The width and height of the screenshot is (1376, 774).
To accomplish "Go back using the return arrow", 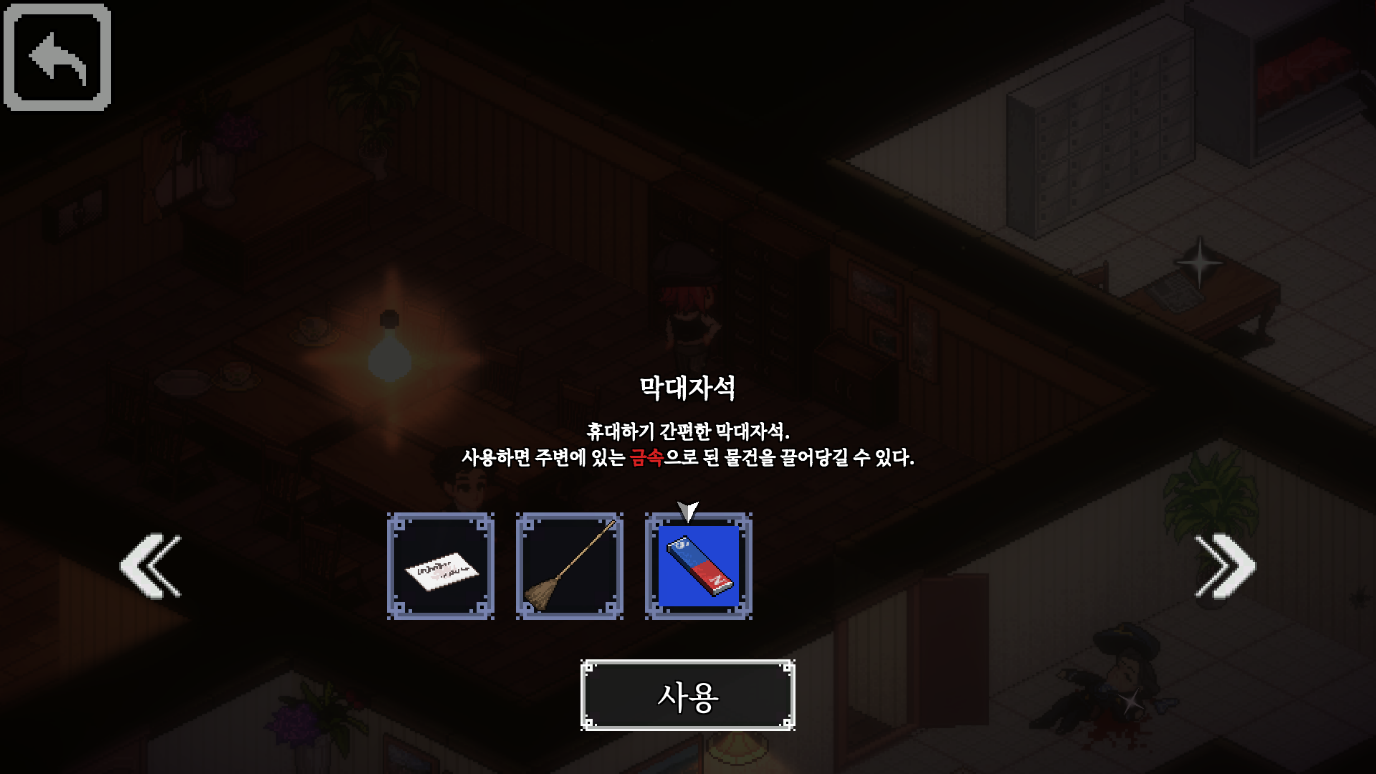I will click(57, 57).
